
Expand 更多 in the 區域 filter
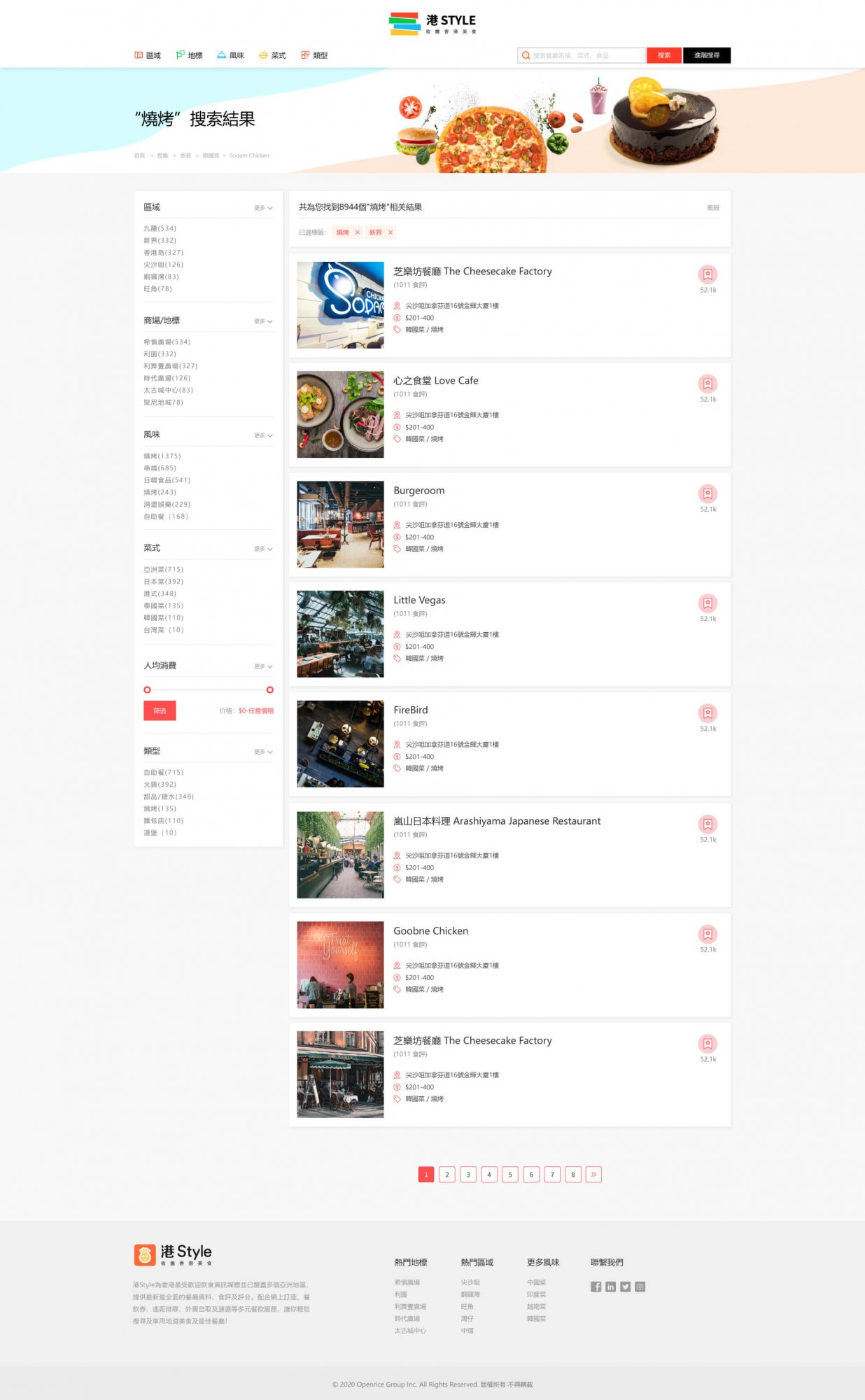pyautogui.click(x=263, y=208)
